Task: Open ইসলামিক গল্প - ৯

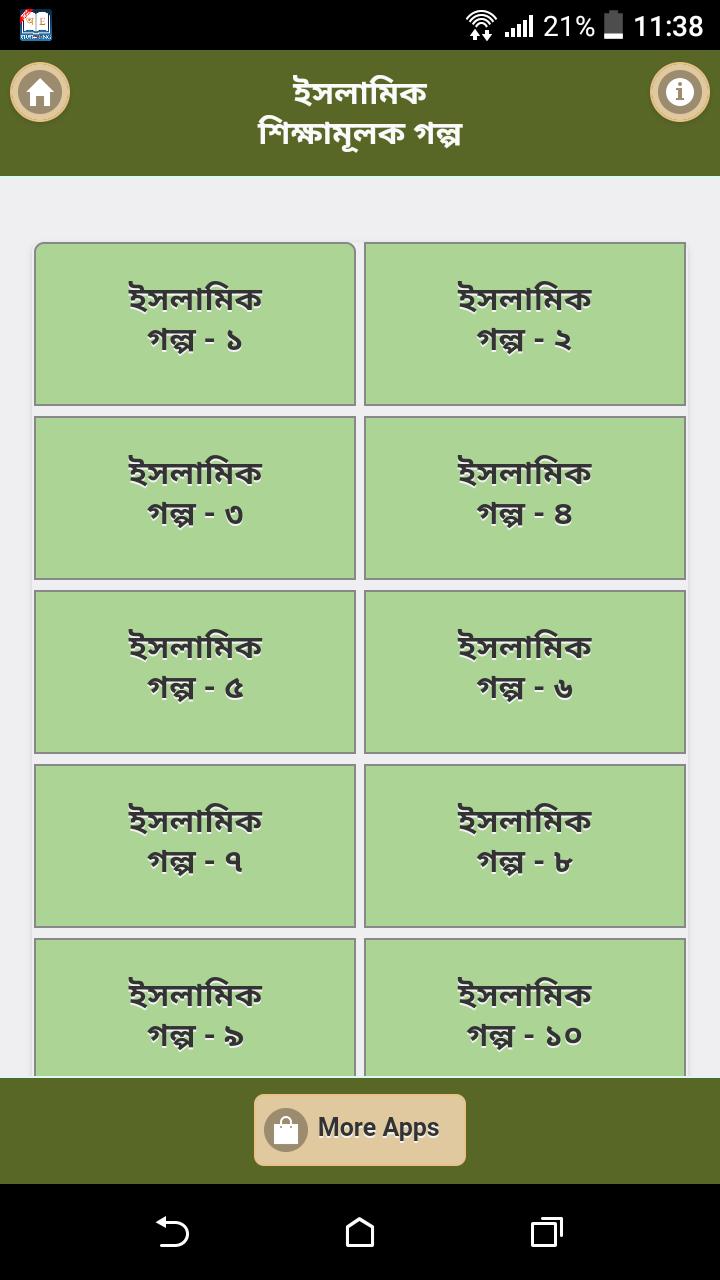Action: (x=195, y=1008)
